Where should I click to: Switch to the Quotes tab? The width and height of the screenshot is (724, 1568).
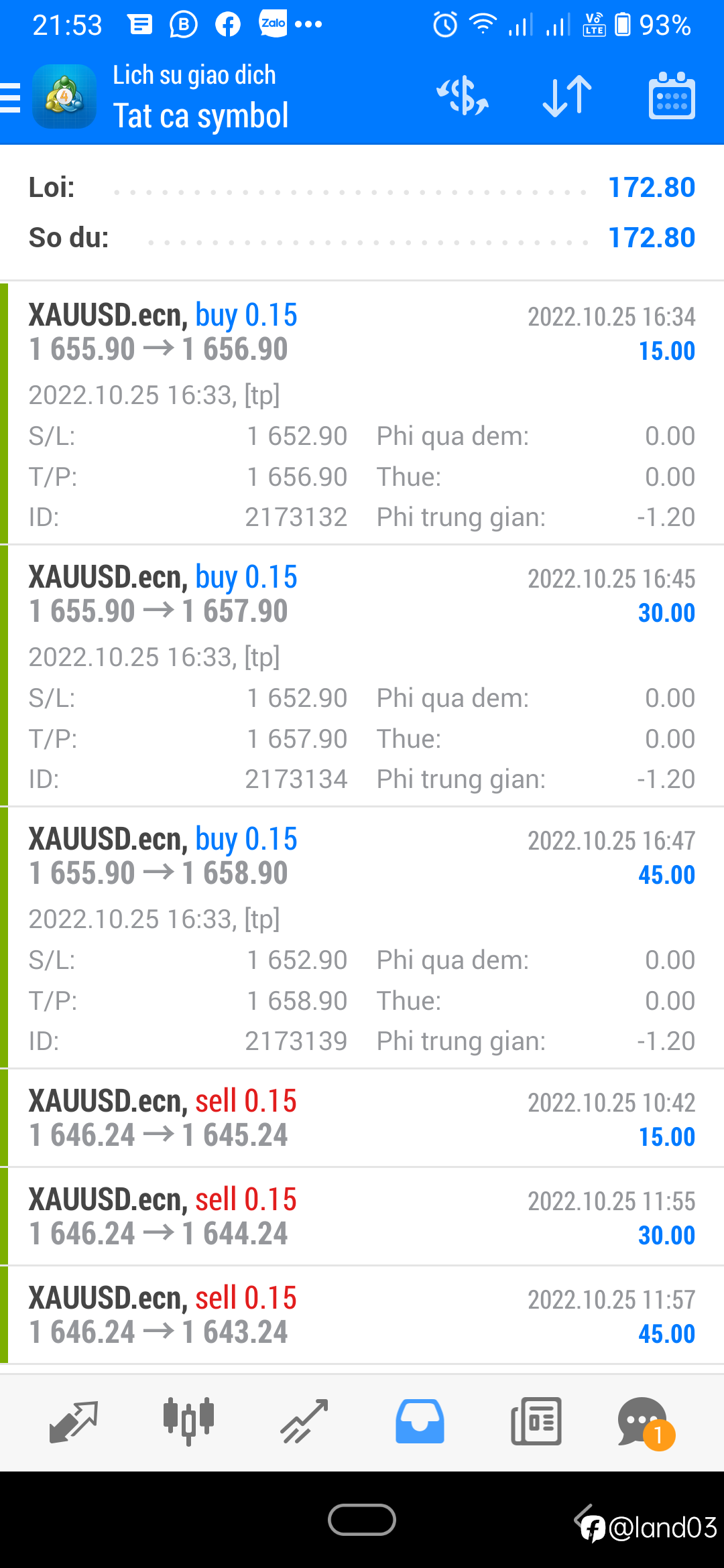pos(74,1421)
